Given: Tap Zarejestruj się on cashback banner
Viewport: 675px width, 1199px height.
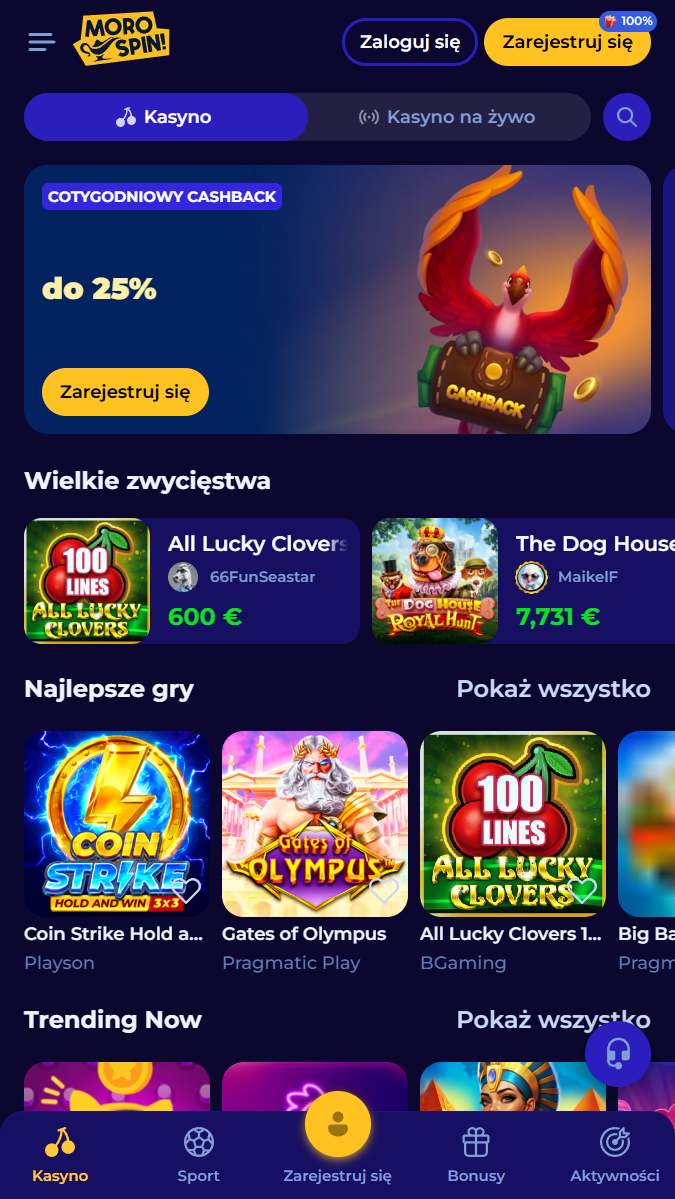Looking at the screenshot, I should point(125,392).
